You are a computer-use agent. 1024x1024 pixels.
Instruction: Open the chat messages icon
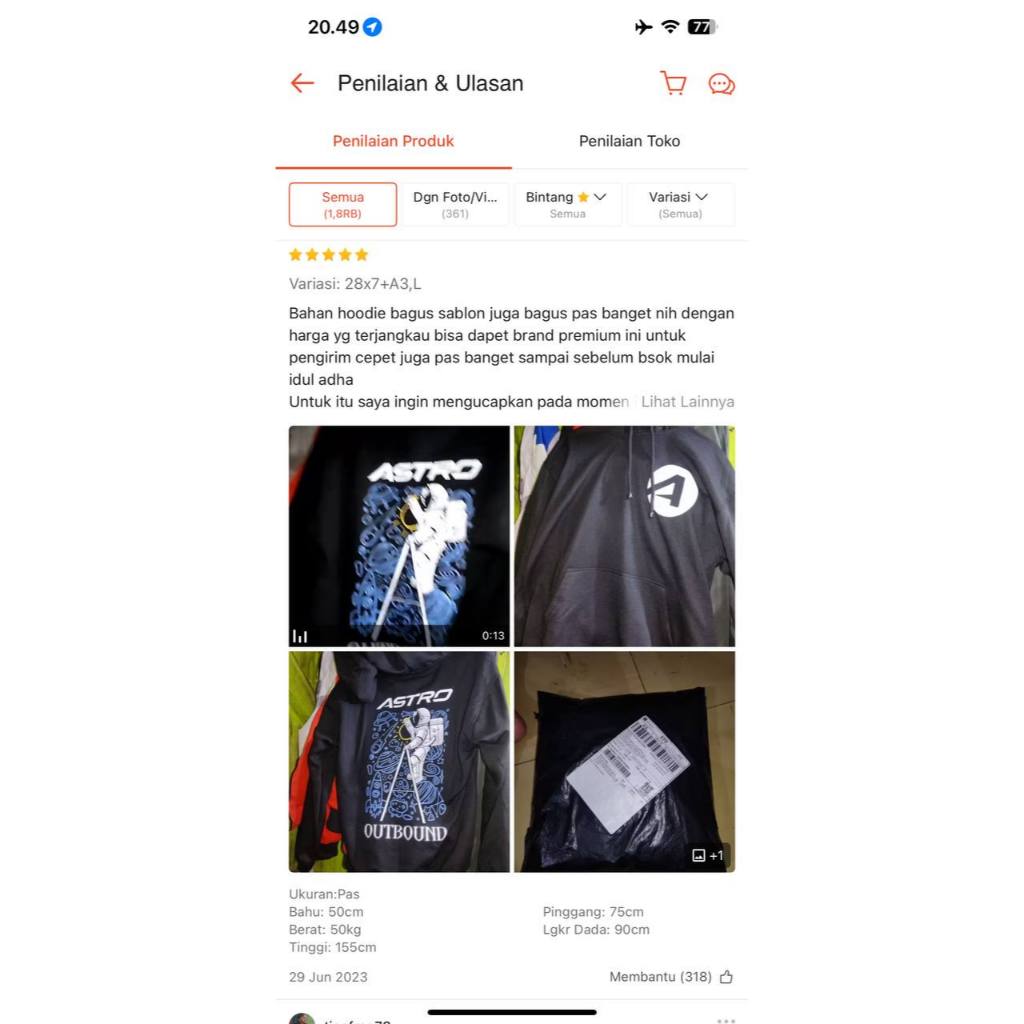pos(721,84)
